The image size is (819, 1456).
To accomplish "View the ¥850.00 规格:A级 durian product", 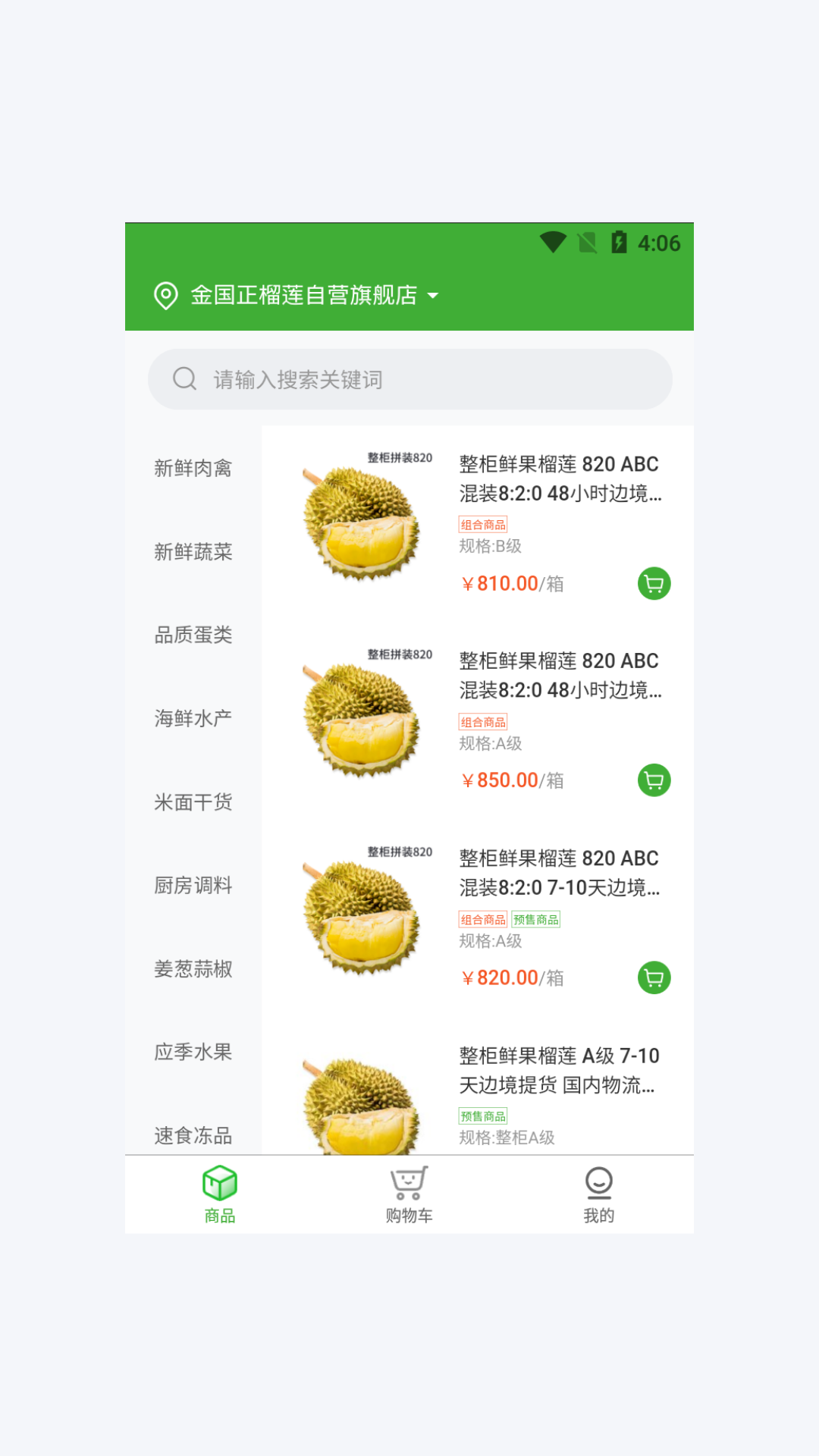I will point(558,676).
